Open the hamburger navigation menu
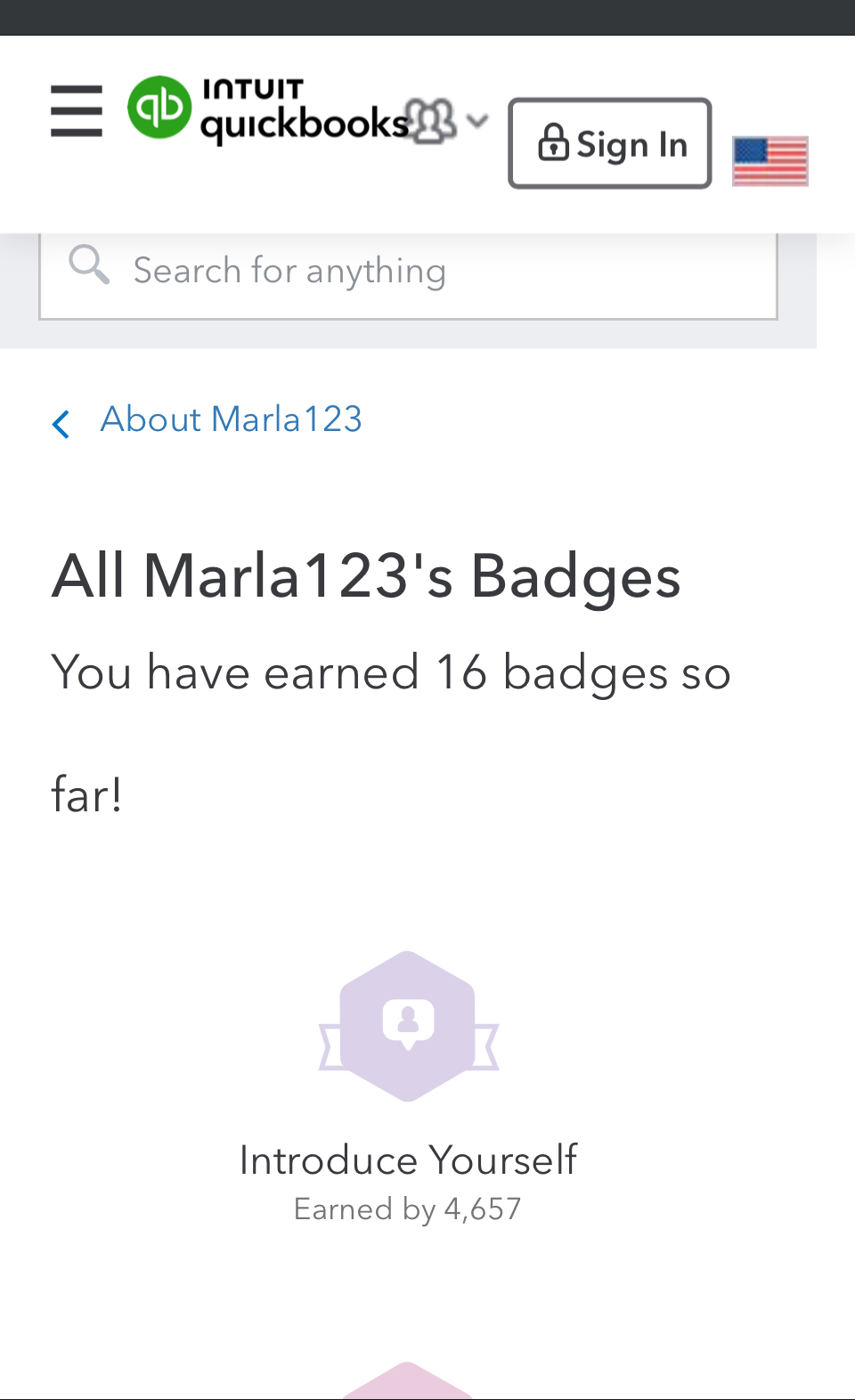 coord(77,111)
